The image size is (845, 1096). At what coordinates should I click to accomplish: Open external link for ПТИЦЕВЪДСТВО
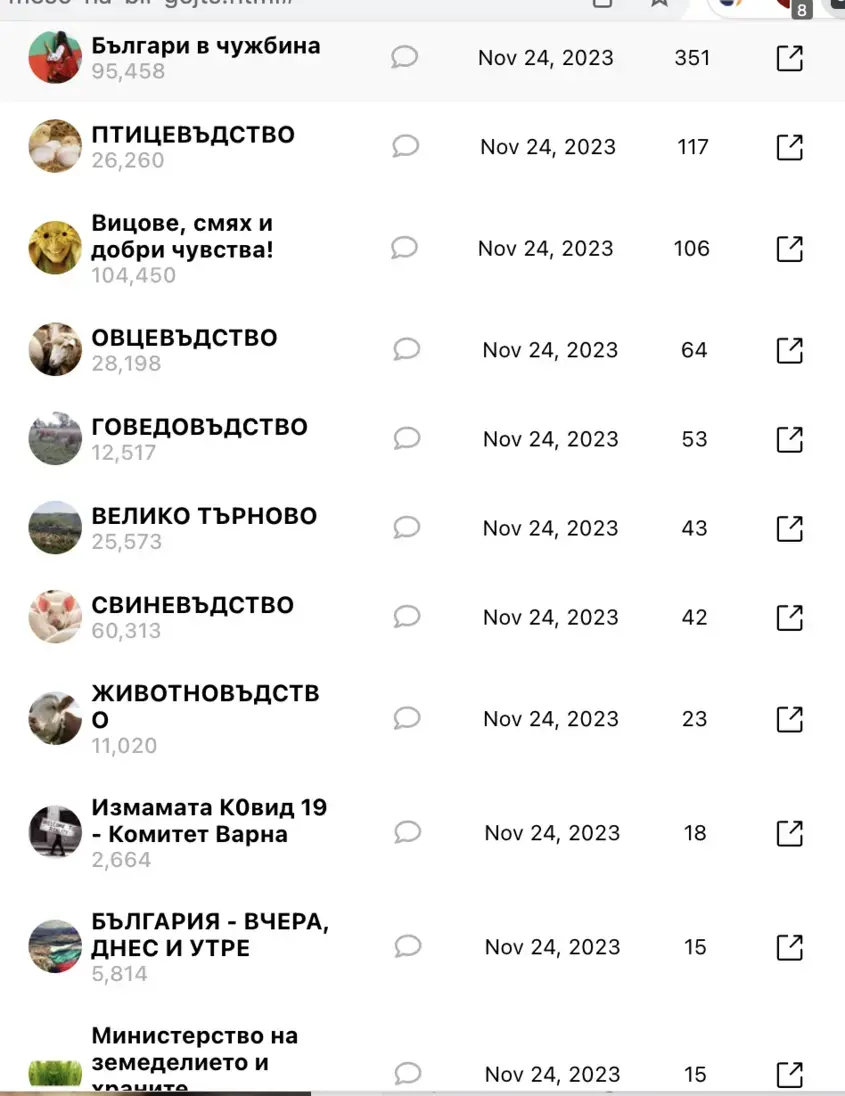(x=790, y=148)
